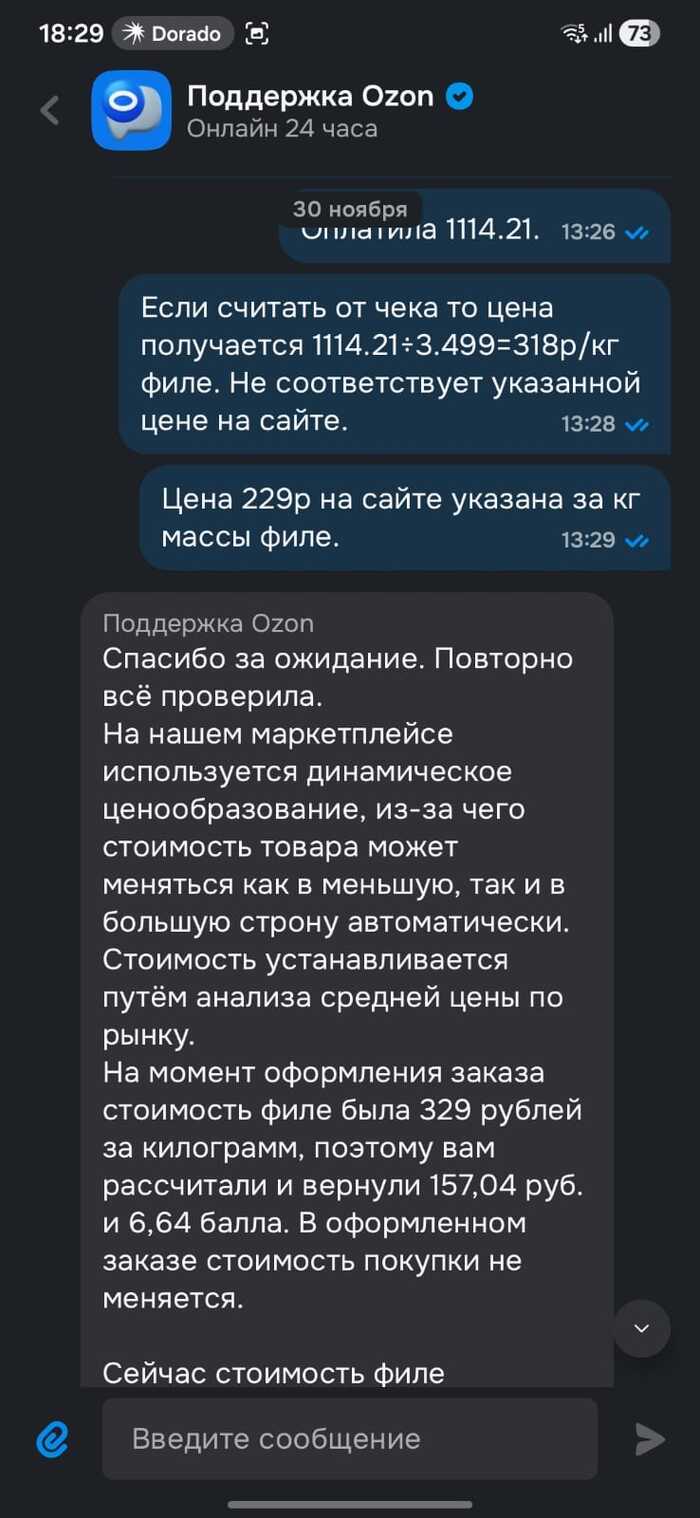Screen dimensions: 700x1518
Task: Open Поддержка Ozon chat profile header
Action: [x=310, y=111]
